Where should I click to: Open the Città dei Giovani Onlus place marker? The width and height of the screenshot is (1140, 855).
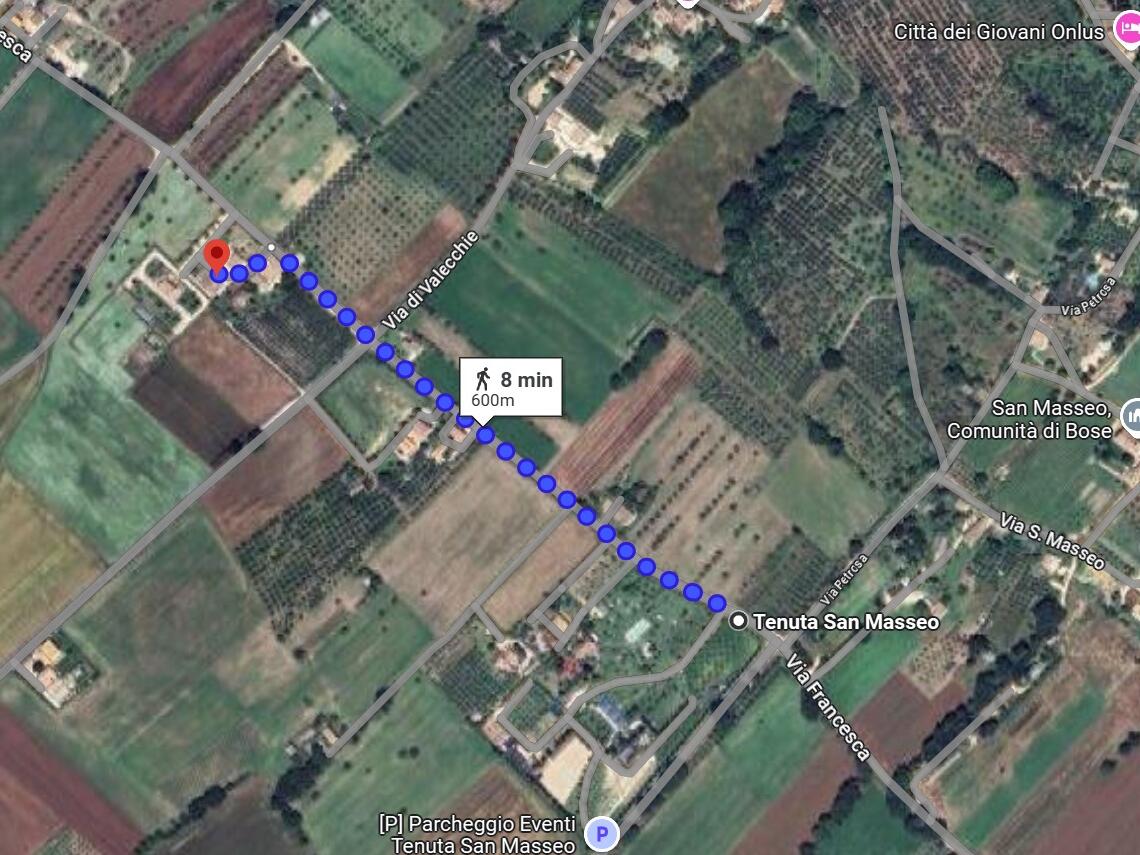1125,30
